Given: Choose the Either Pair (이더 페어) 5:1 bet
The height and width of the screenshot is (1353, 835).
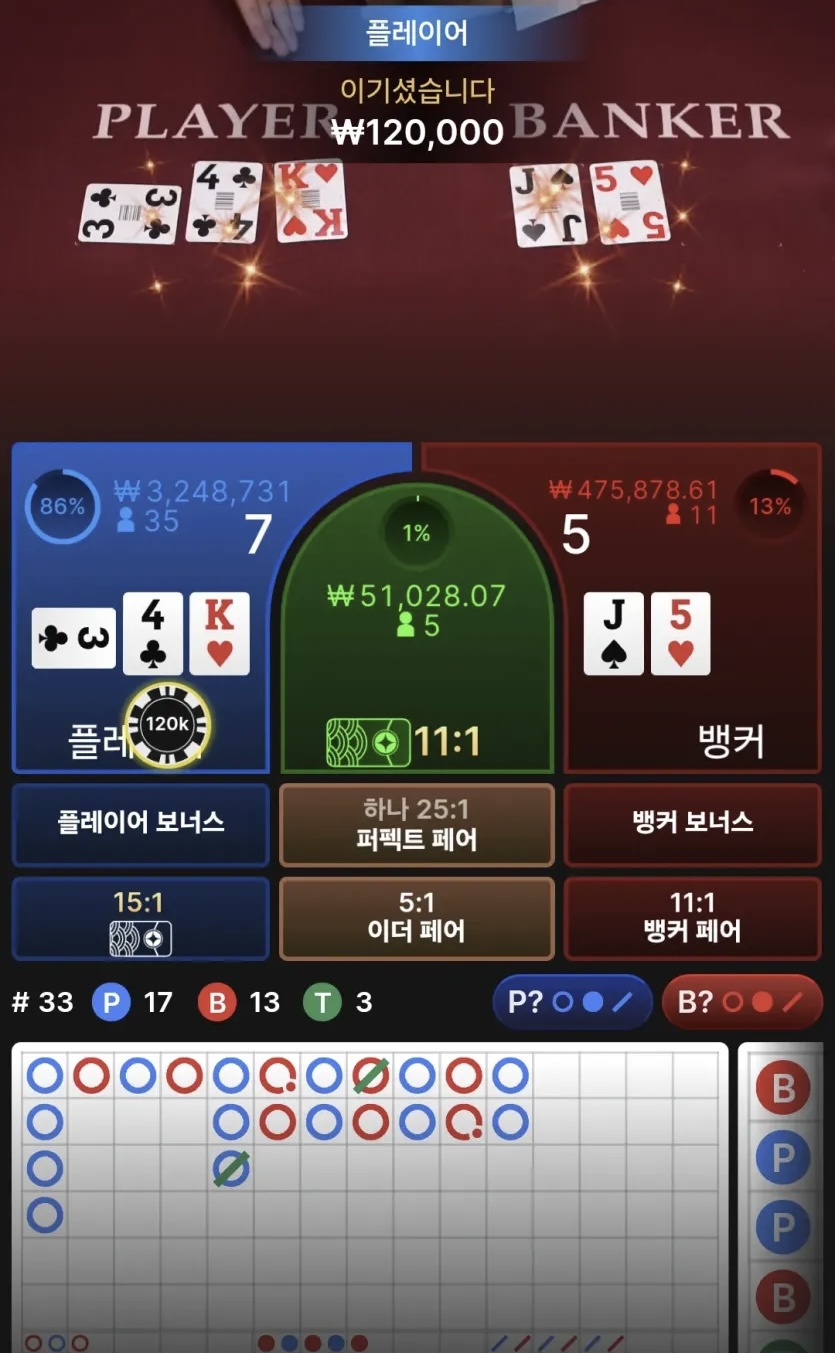Looking at the screenshot, I should pyautogui.click(x=416, y=918).
